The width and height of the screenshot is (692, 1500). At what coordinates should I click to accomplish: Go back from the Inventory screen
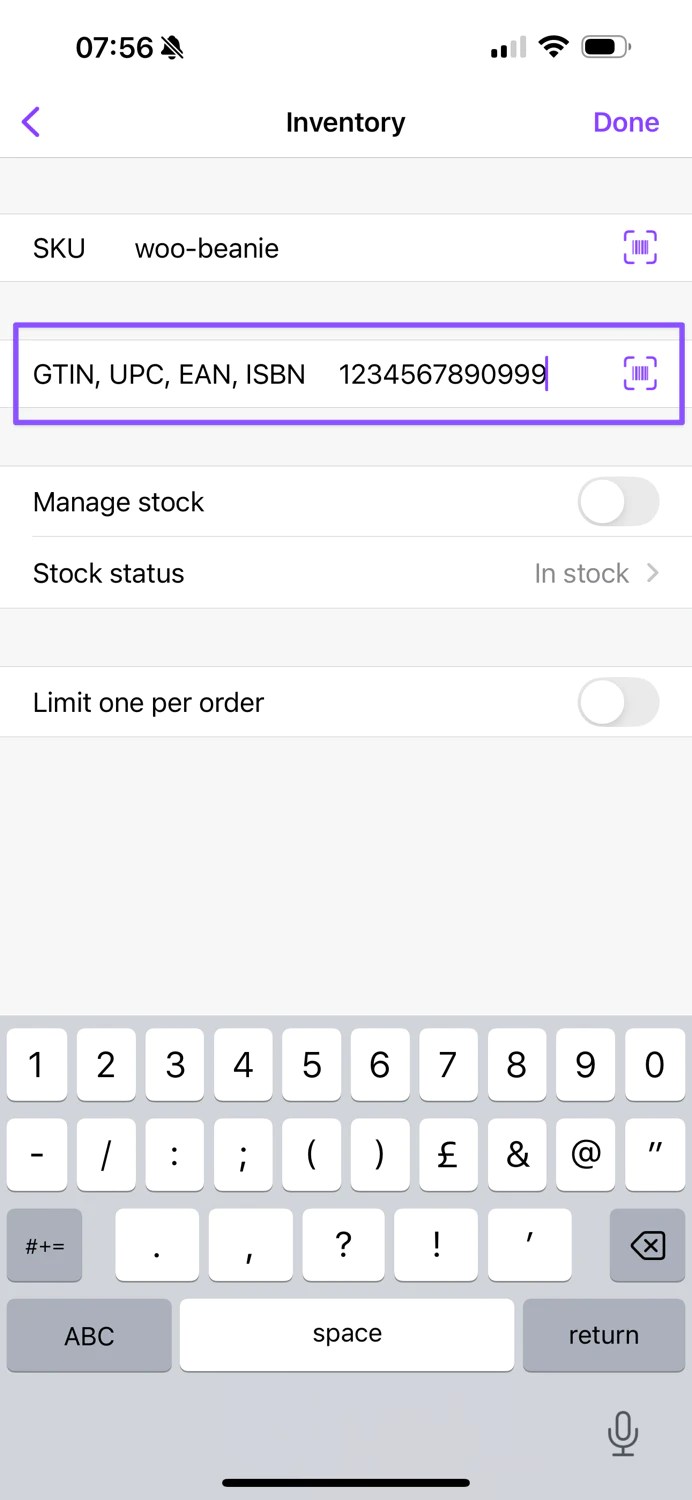[31, 122]
